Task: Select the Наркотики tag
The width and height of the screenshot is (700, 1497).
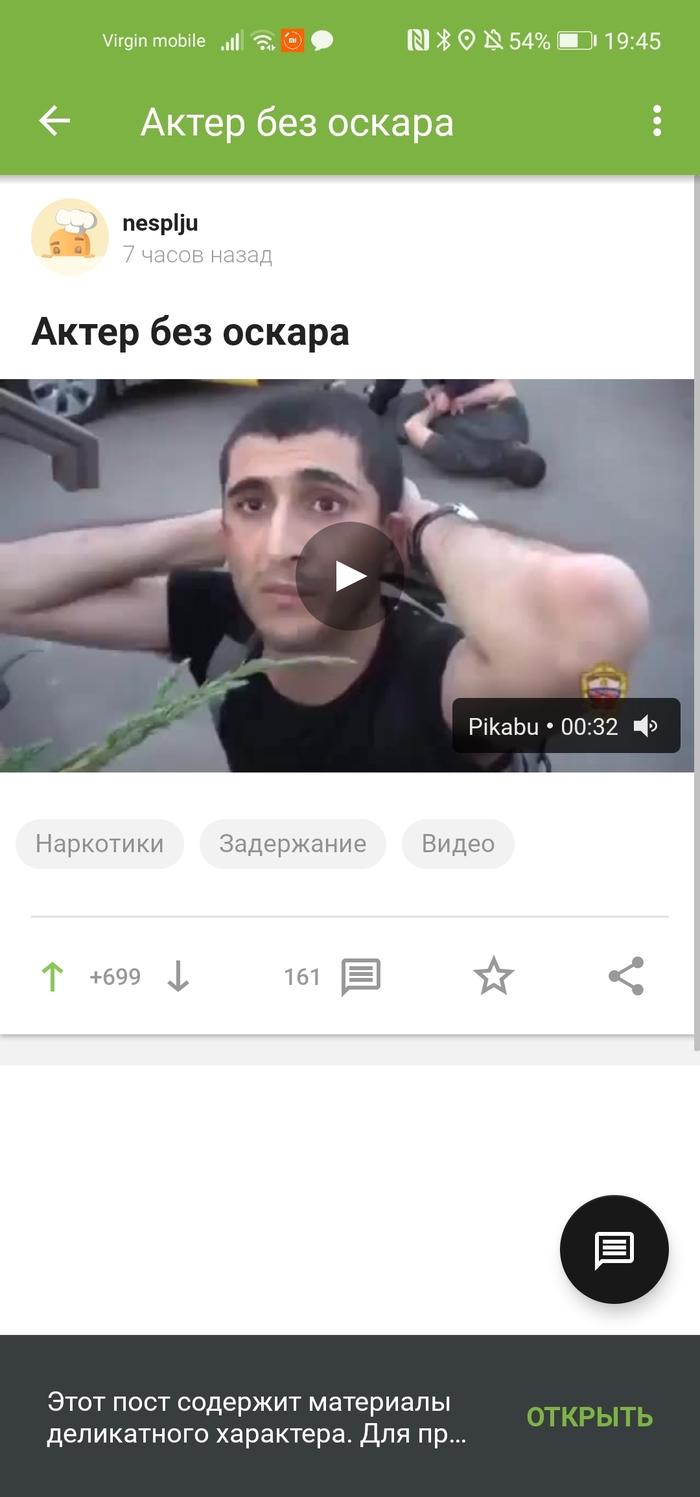Action: coord(99,844)
